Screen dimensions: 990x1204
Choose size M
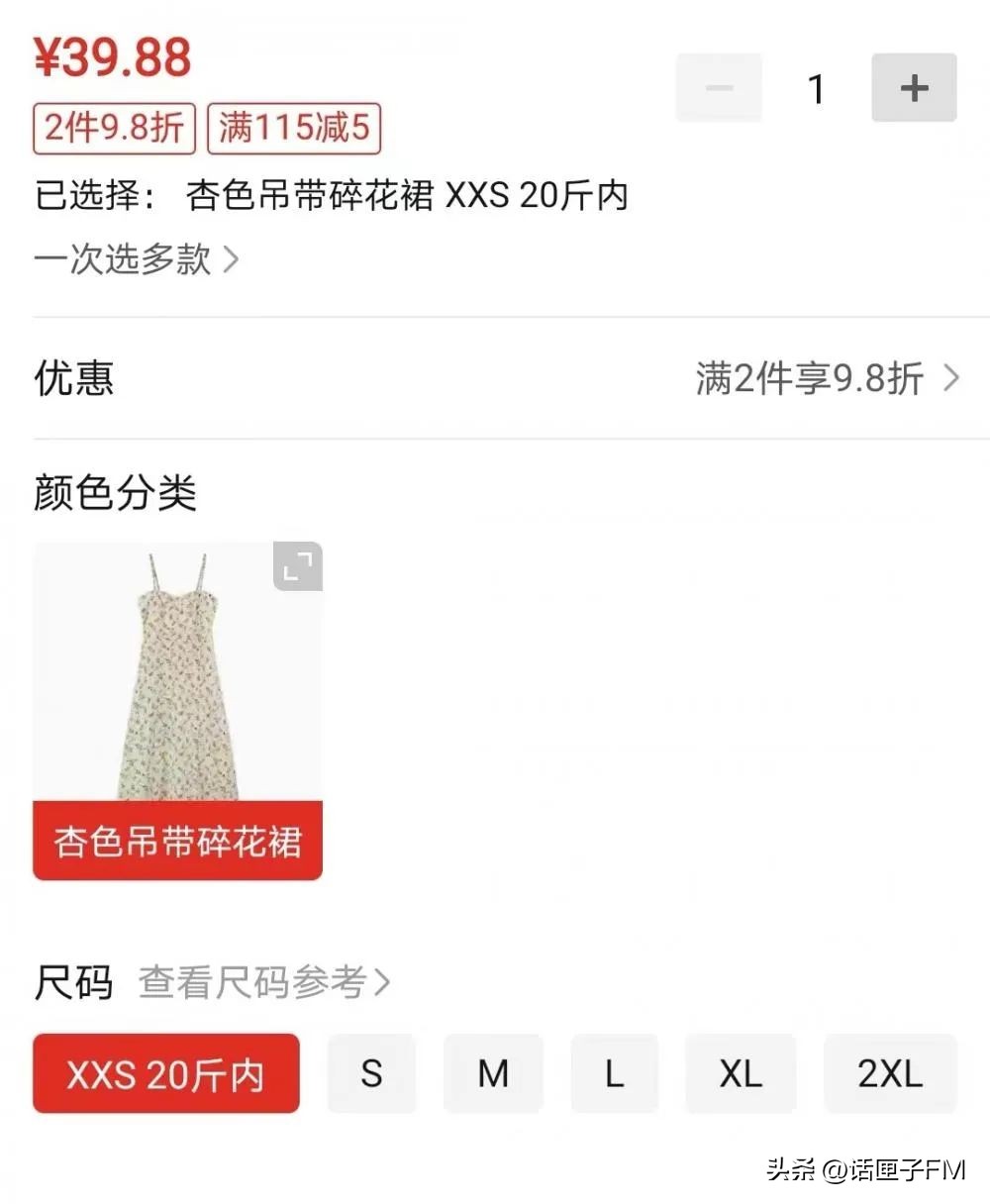pyautogui.click(x=493, y=1074)
